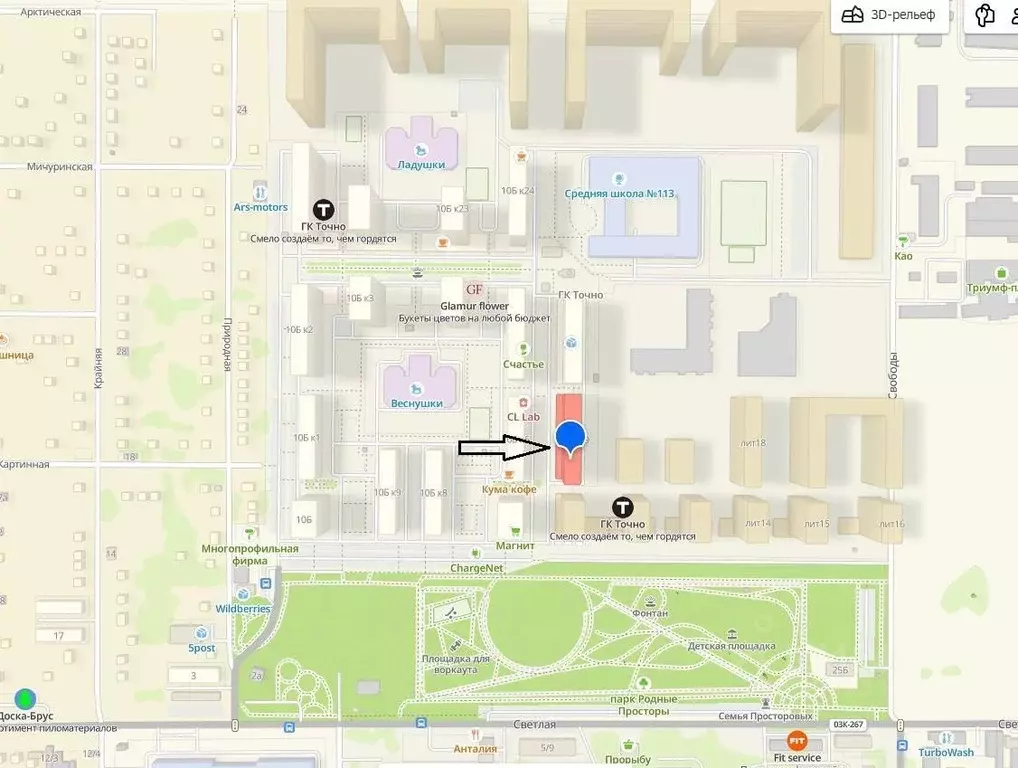Select the blue location pin on the red building
The width and height of the screenshot is (1018, 768).
coord(570,437)
